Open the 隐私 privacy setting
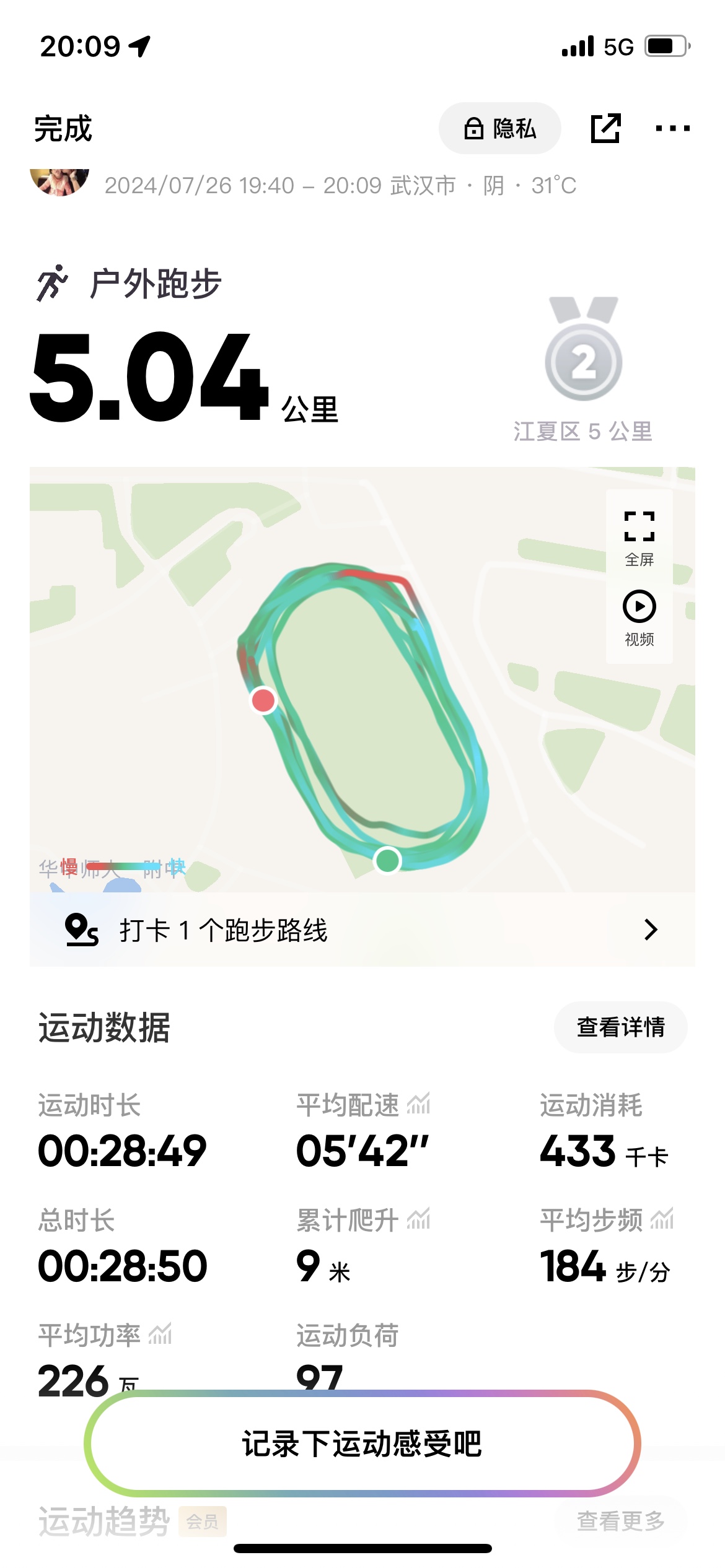 coord(500,128)
